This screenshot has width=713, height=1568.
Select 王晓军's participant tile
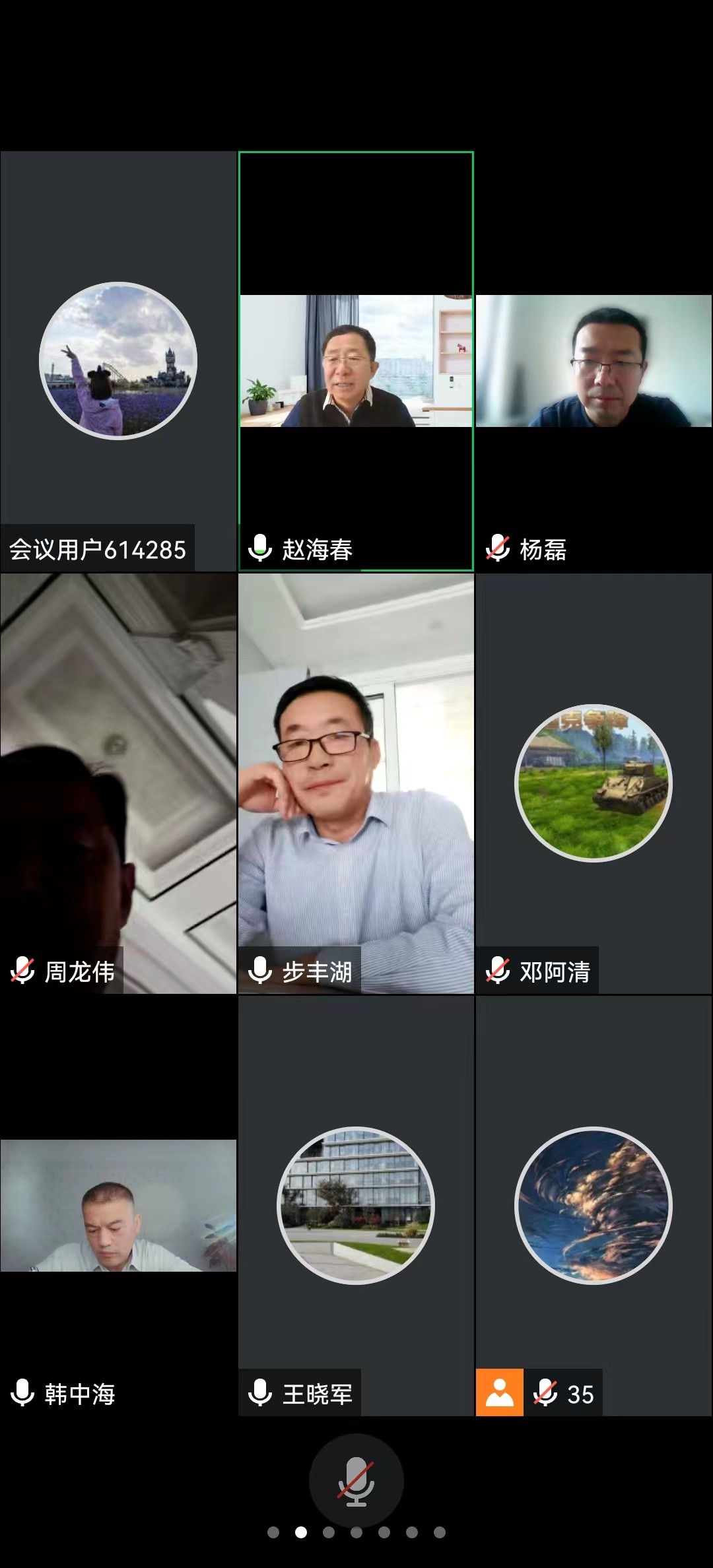(x=356, y=1206)
